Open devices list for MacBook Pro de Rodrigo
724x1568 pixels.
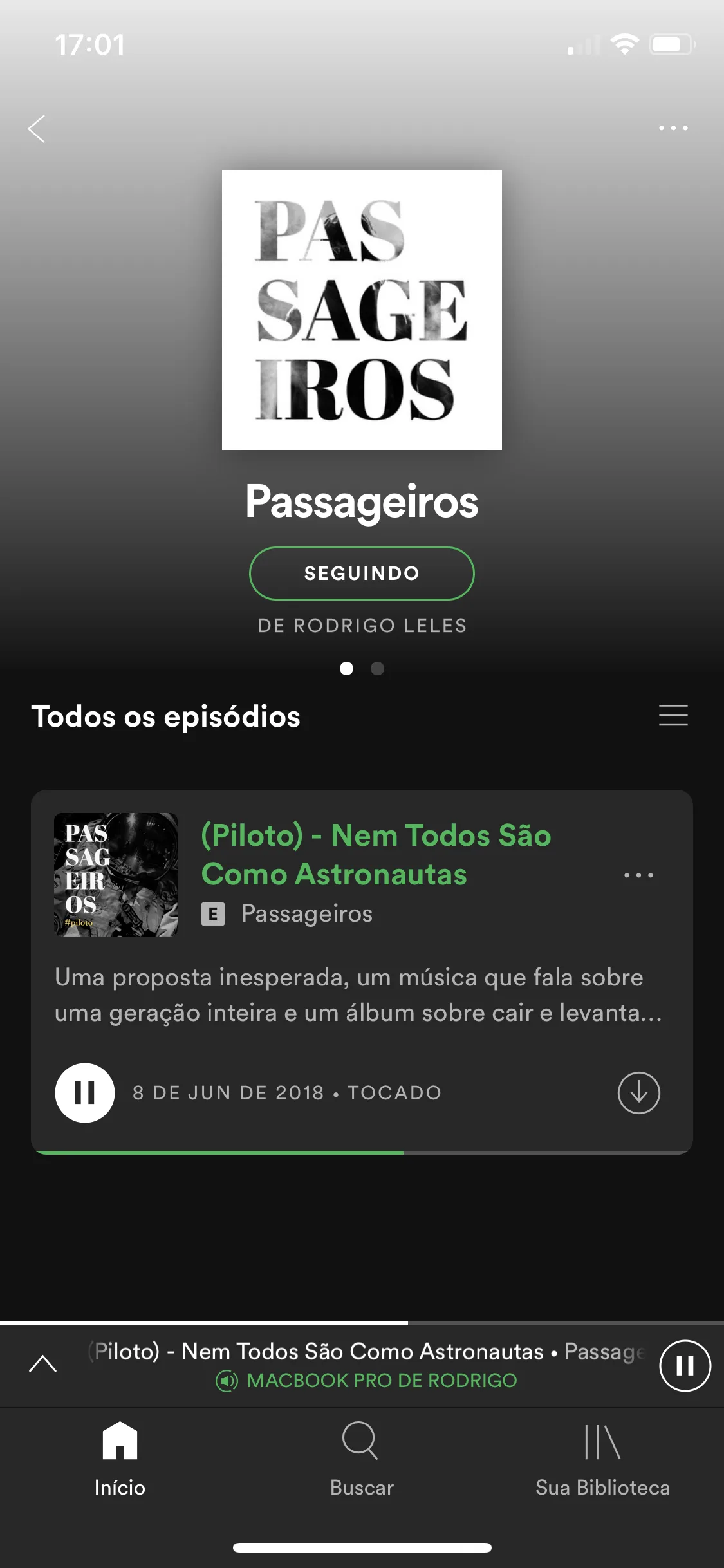click(x=366, y=1381)
